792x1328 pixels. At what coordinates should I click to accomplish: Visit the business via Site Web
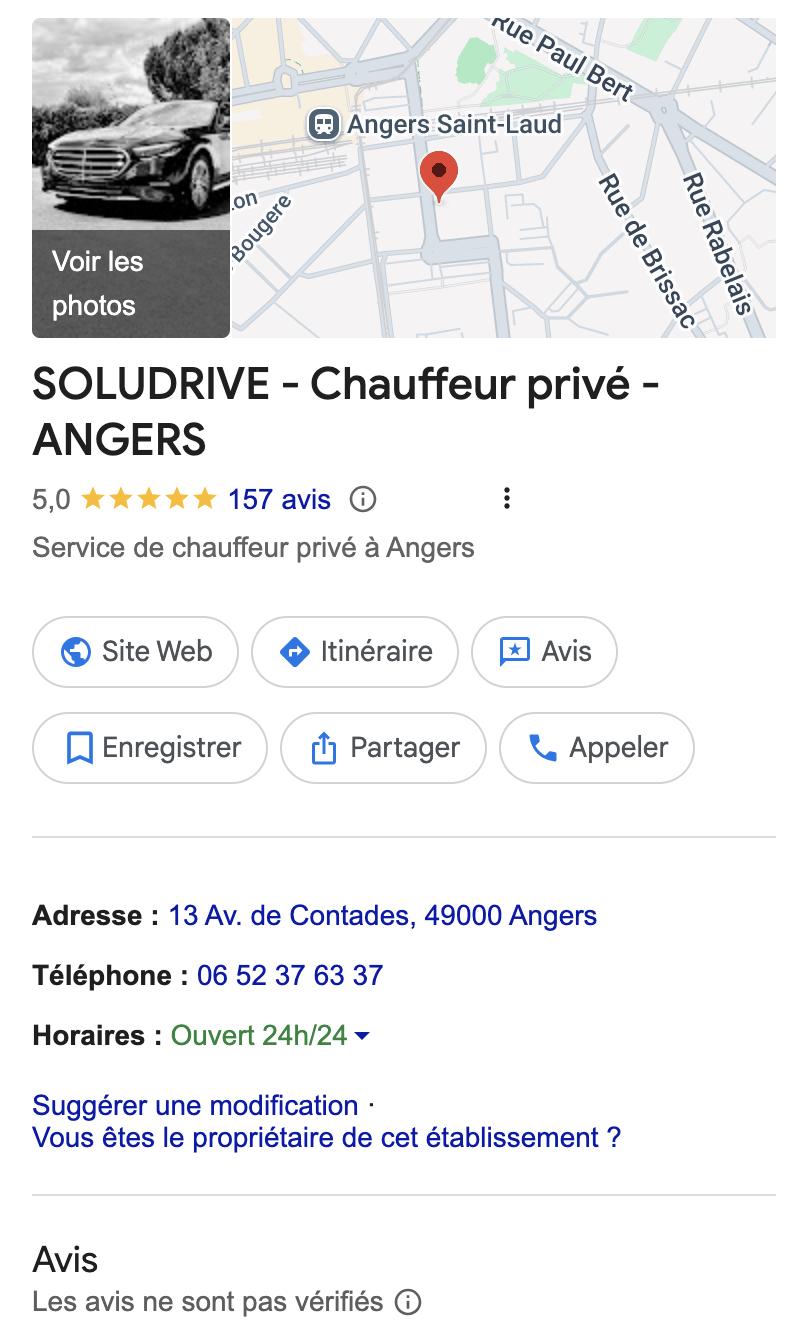tap(136, 652)
